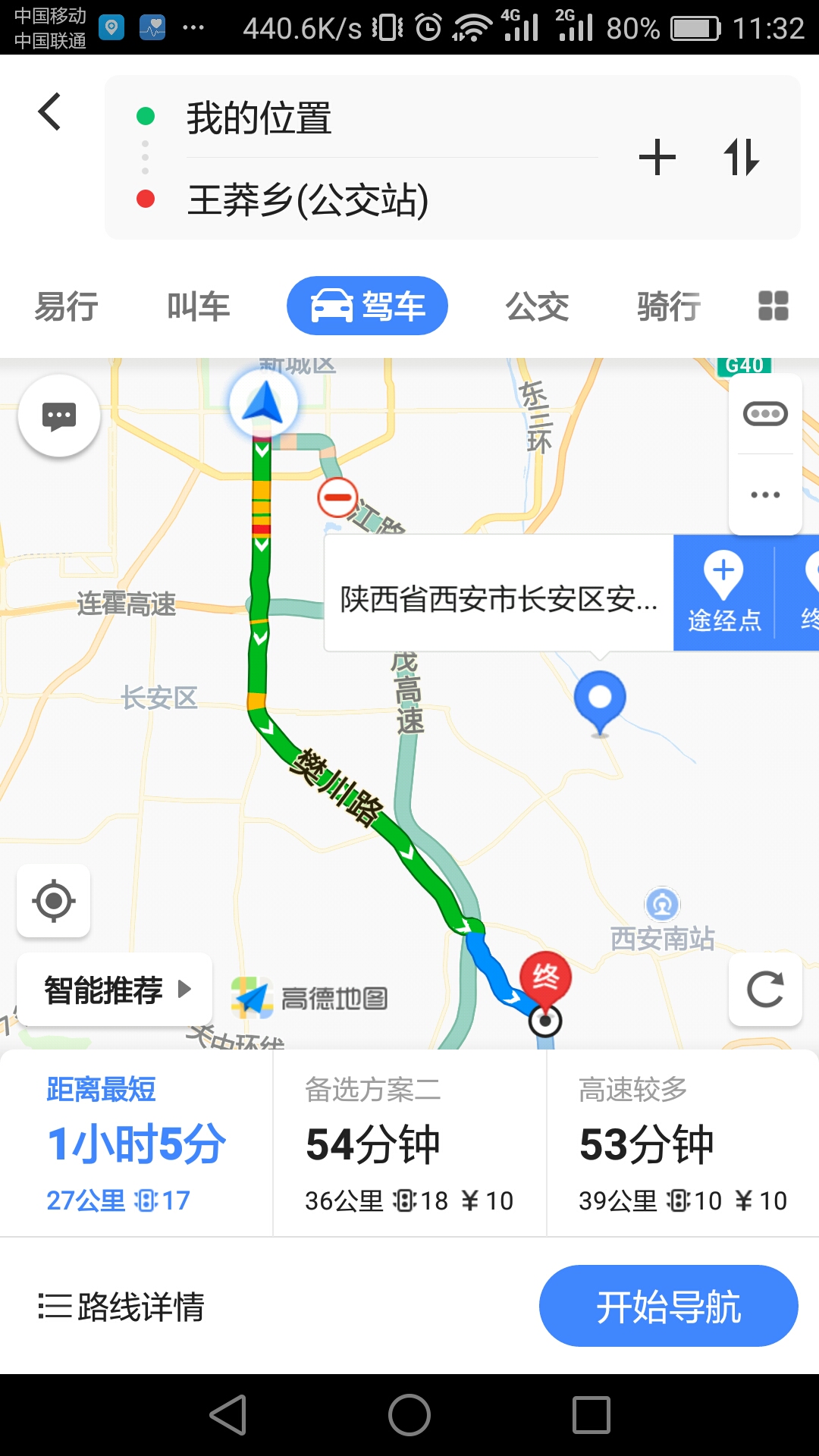Open the feedback message bubble on map
Screen dimensions: 819x1456
[59, 416]
